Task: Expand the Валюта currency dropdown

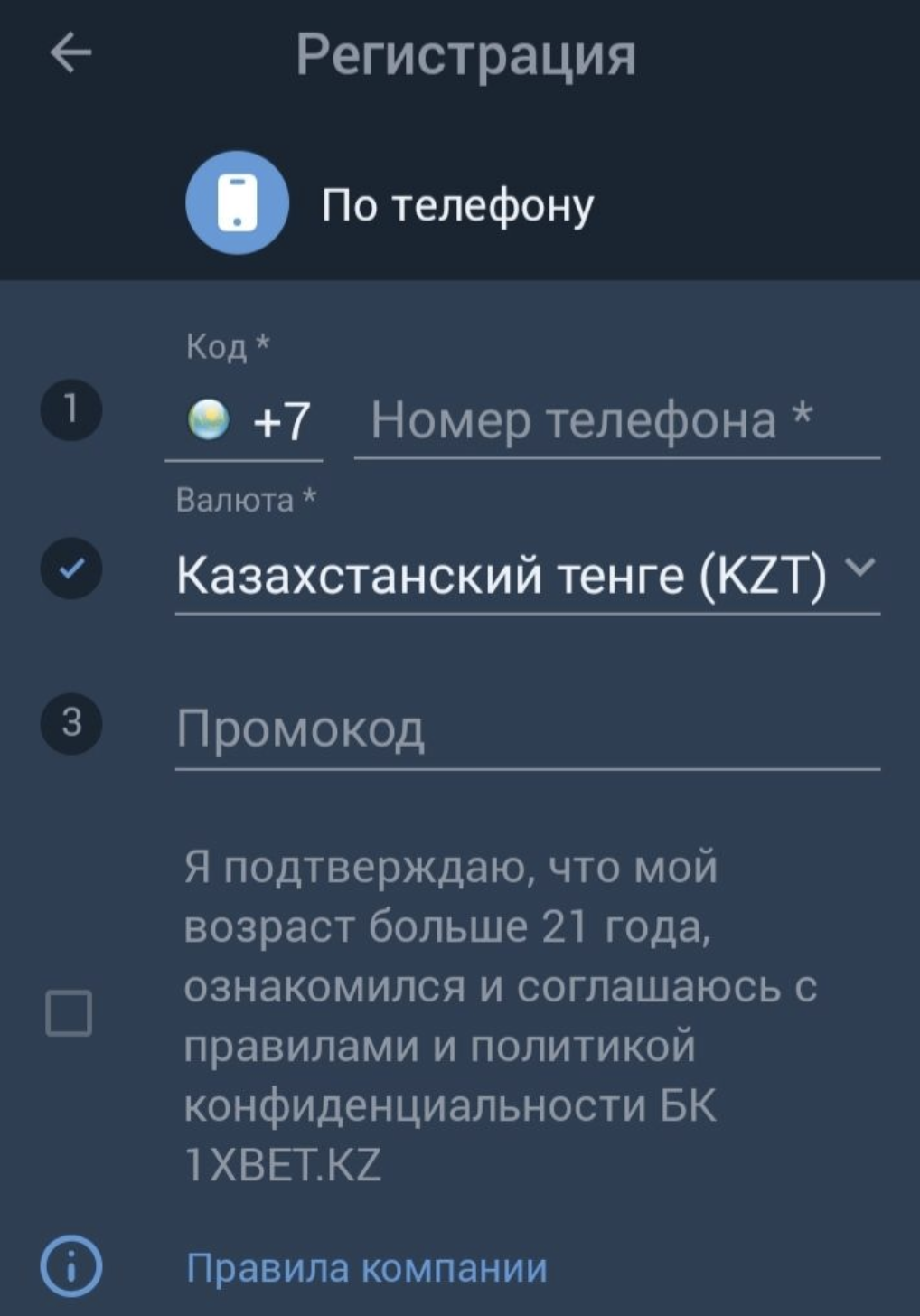Action: [526, 575]
